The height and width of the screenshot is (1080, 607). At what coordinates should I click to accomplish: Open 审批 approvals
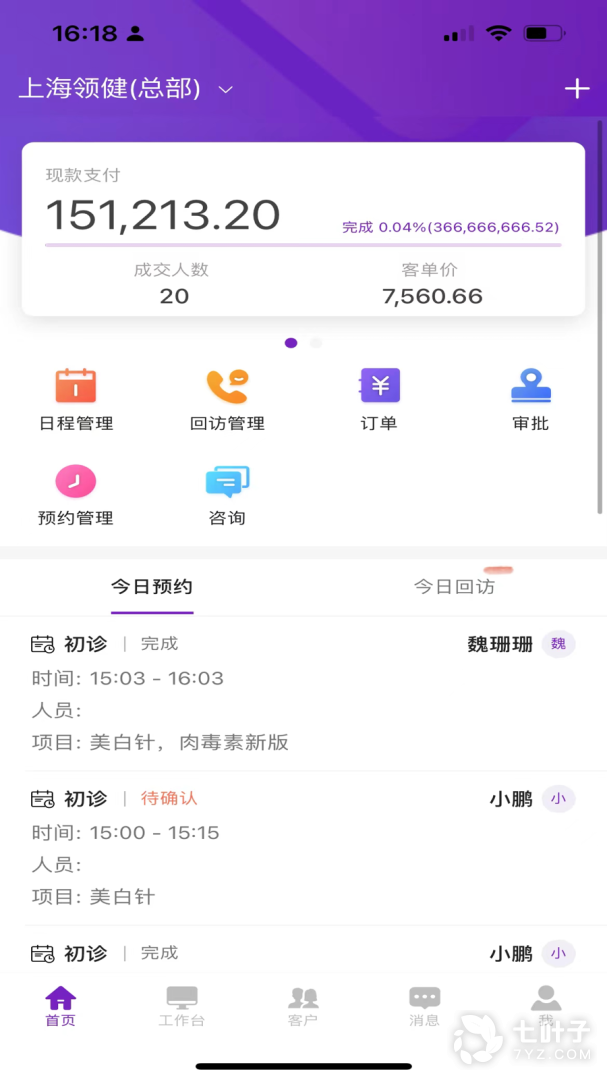pos(530,399)
